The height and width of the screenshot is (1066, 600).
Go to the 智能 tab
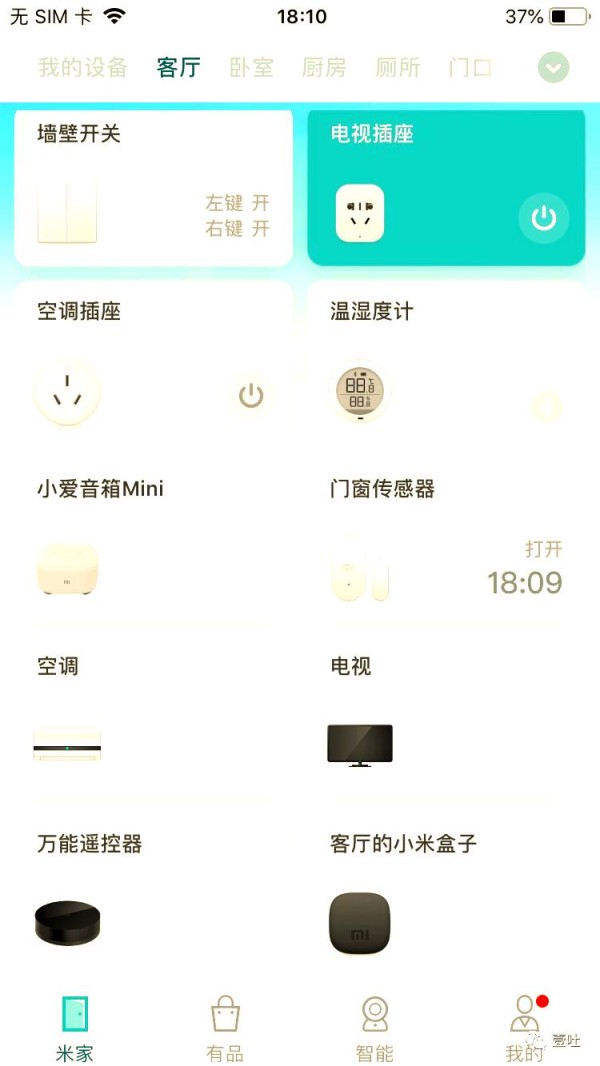tap(375, 1029)
